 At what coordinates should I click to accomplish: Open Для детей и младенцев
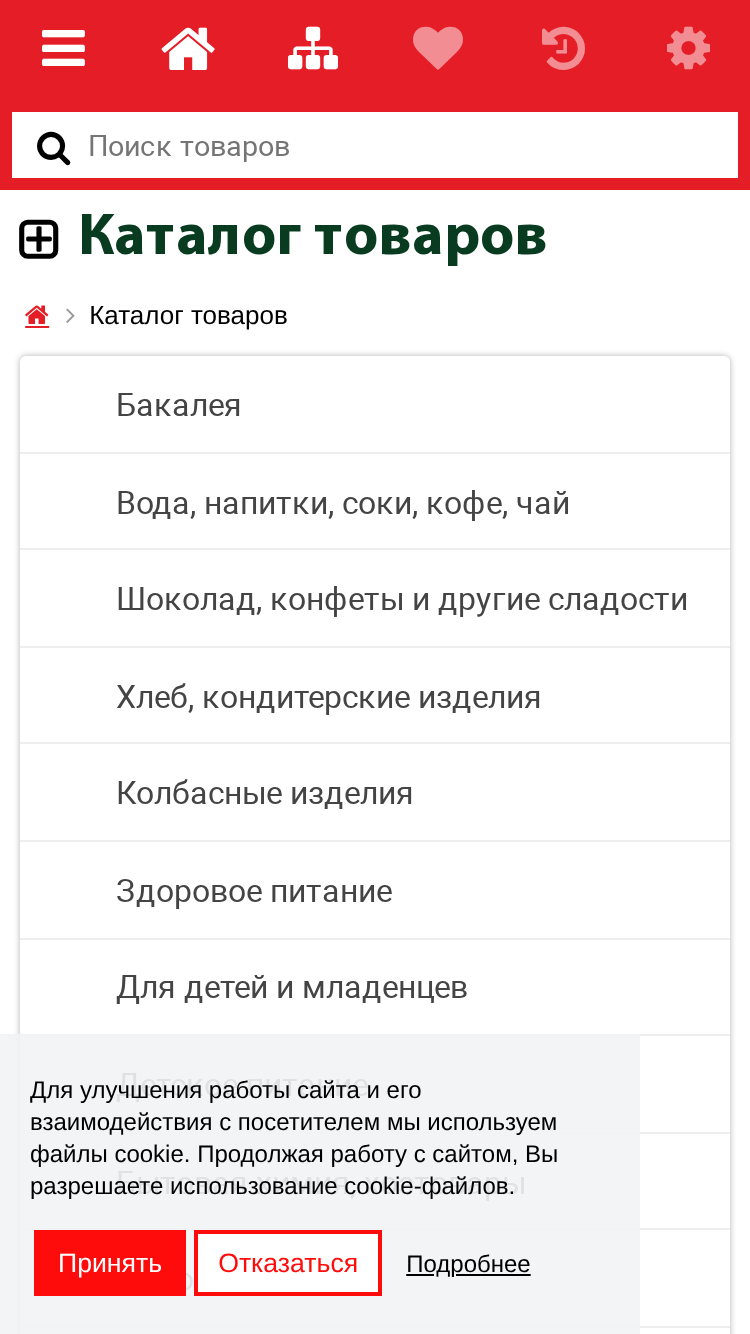tap(375, 987)
